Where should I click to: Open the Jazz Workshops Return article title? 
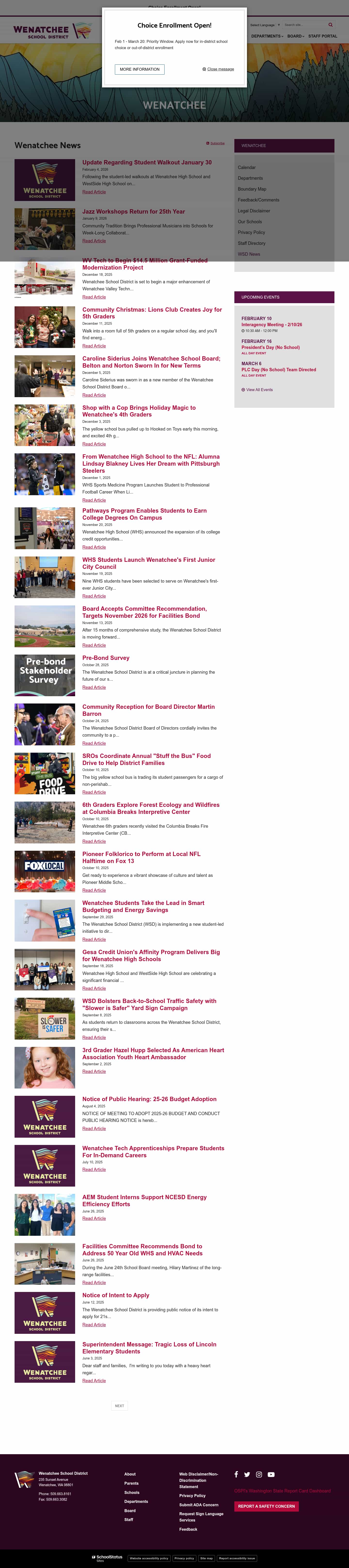point(133,211)
